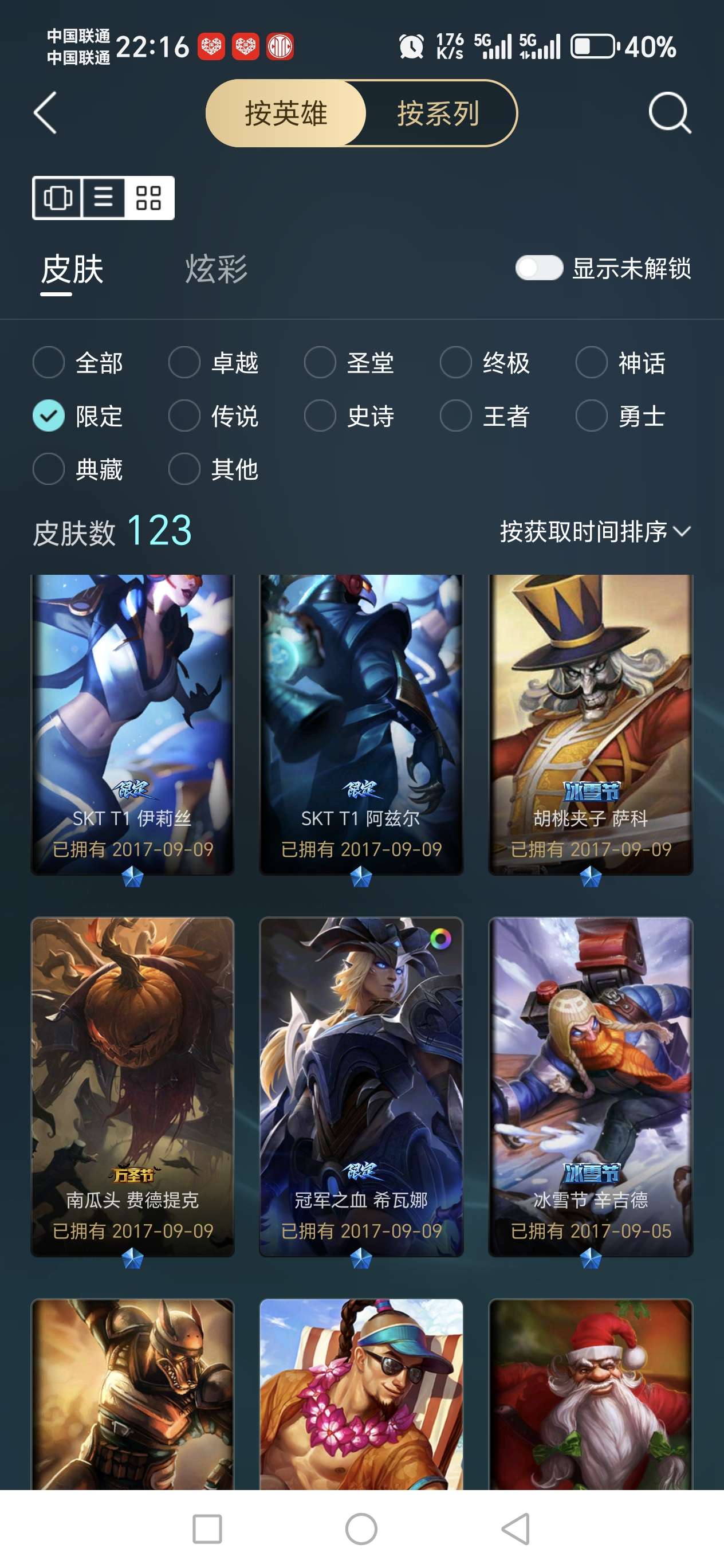
Task: Select the 按英雄 segment
Action: coord(286,113)
